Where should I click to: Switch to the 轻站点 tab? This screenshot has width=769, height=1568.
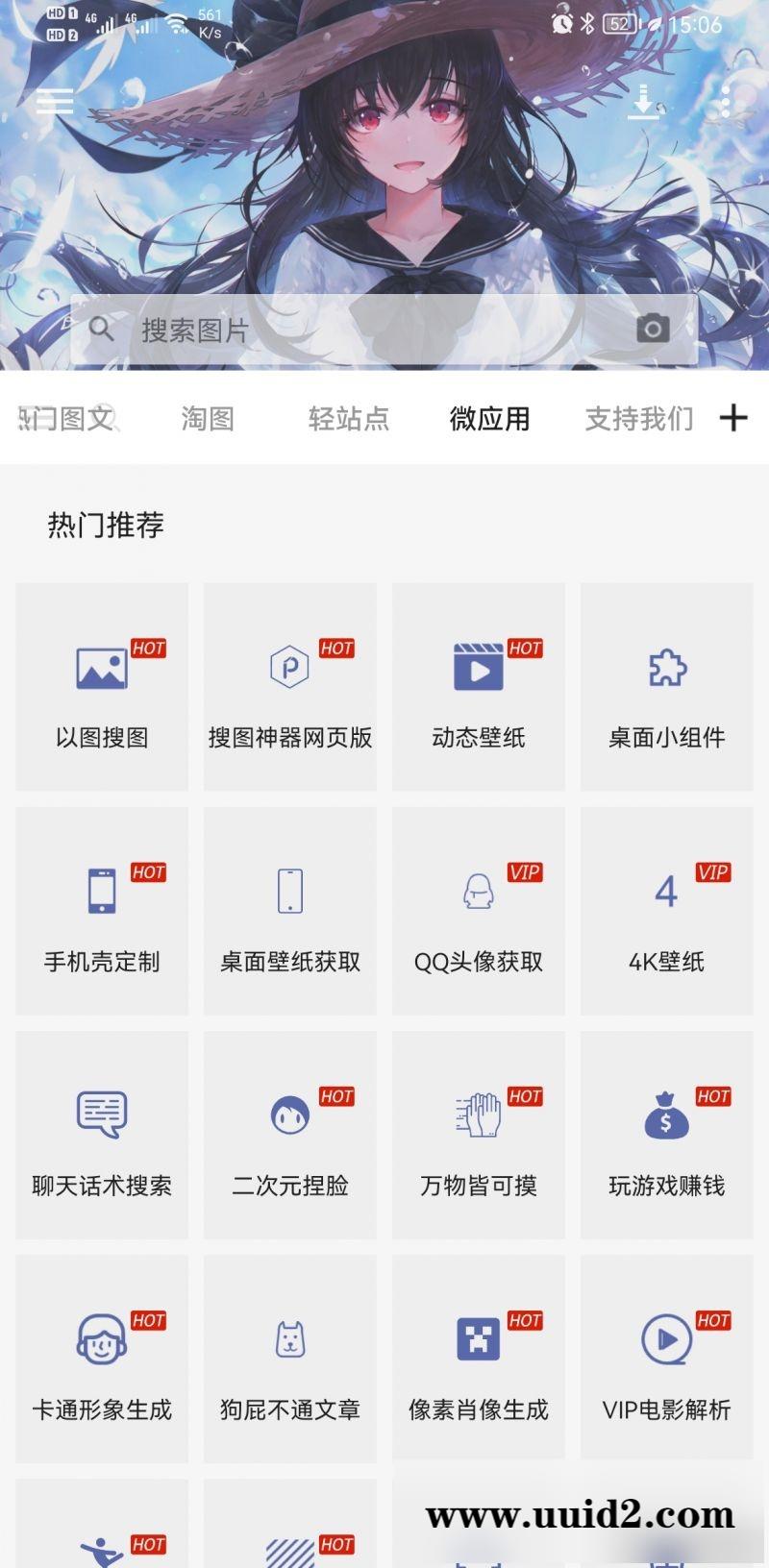pyautogui.click(x=350, y=419)
